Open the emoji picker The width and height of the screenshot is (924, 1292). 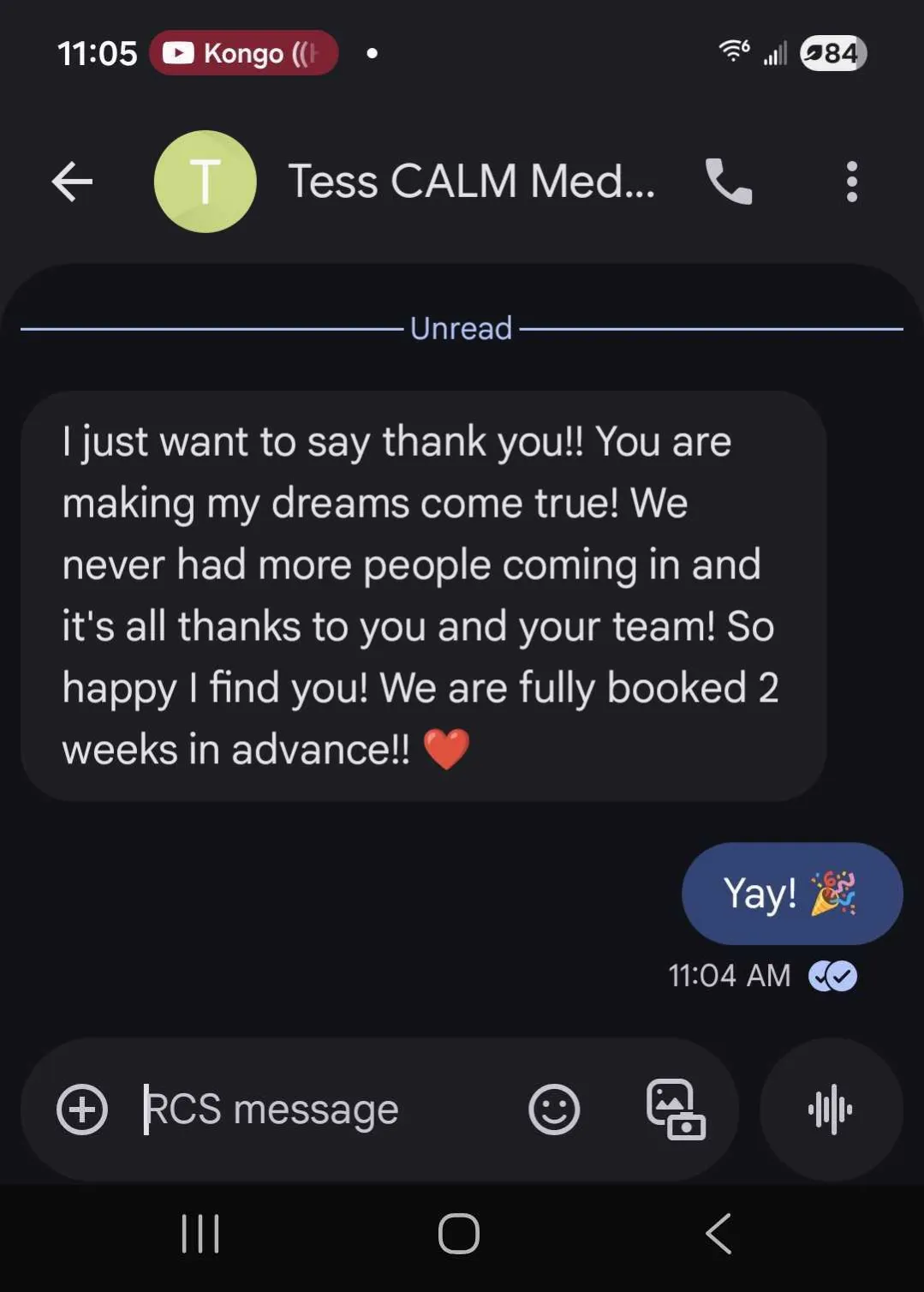tap(554, 1110)
